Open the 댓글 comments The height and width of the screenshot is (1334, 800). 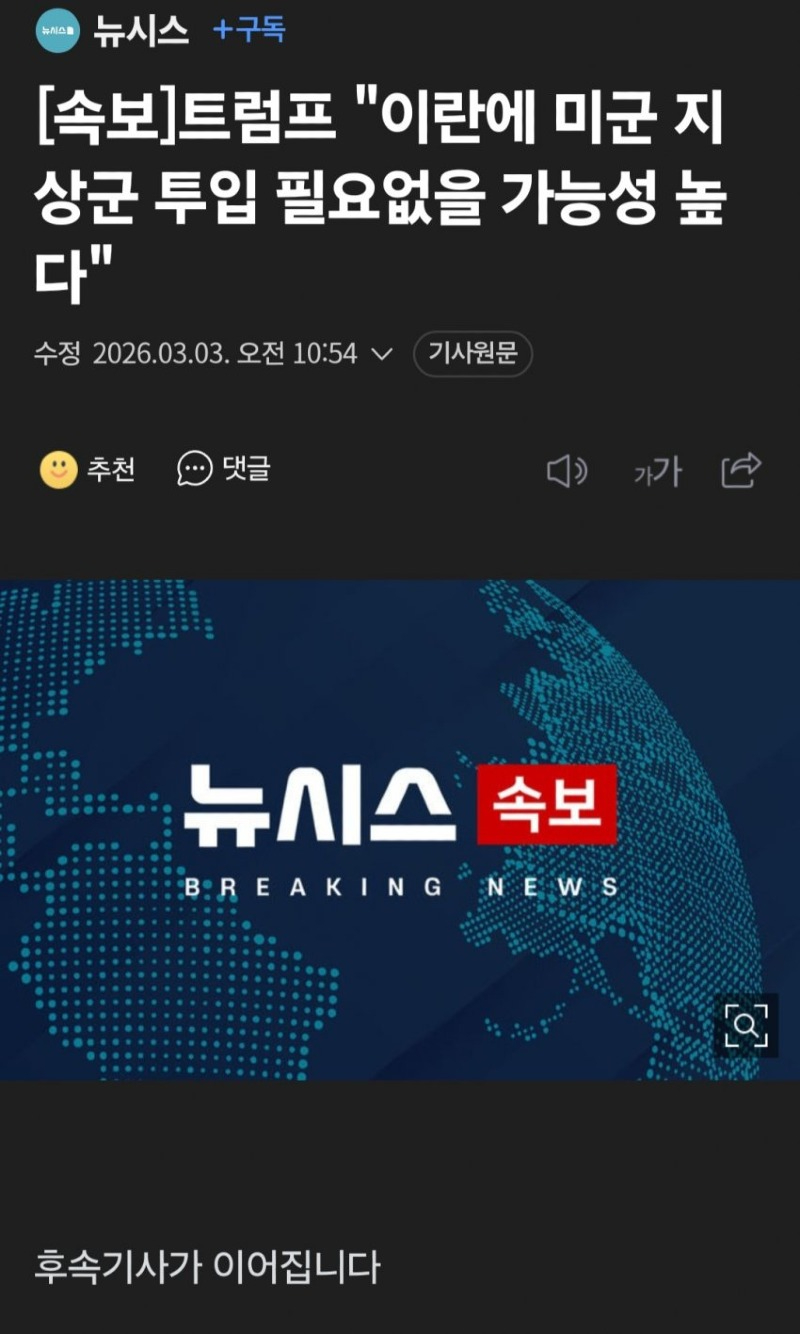[224, 469]
